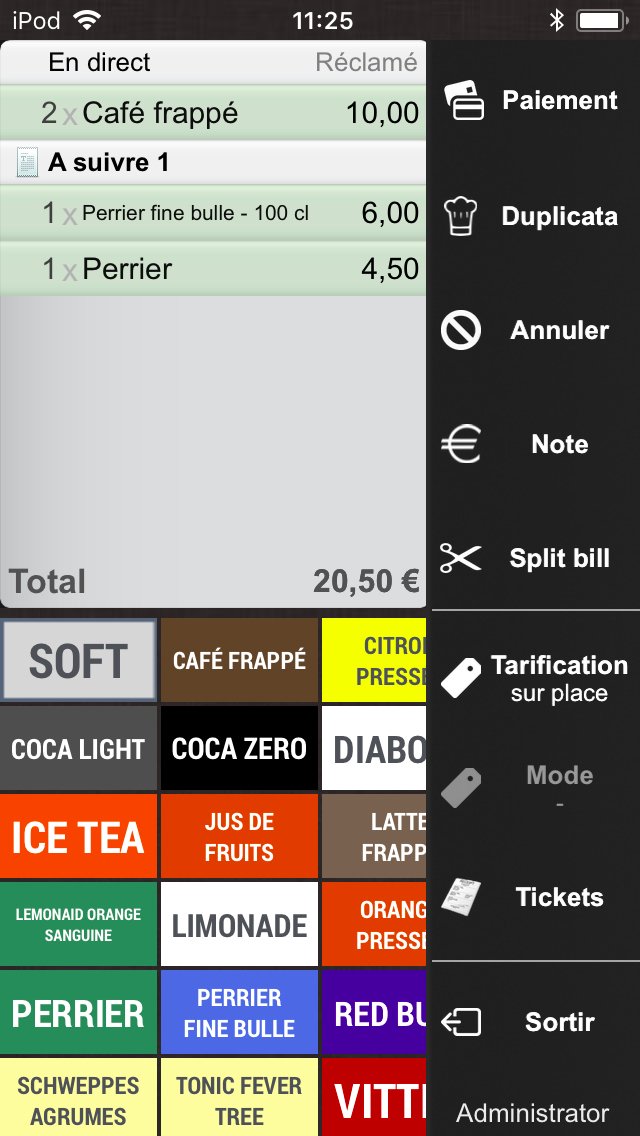Open the Paiement option
The width and height of the screenshot is (640, 1136).
tap(533, 101)
